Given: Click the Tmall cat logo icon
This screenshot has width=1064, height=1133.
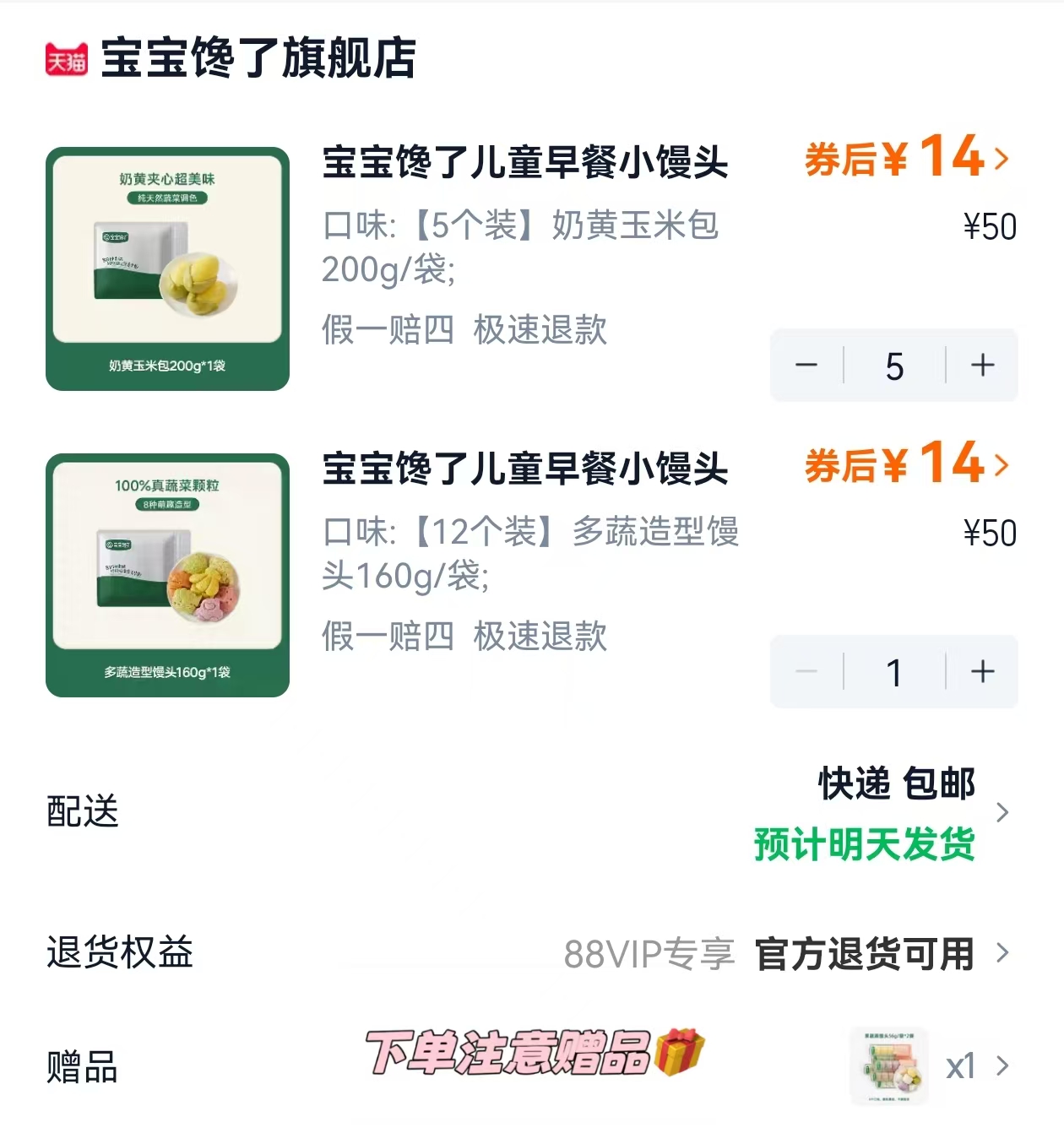Looking at the screenshot, I should point(66,56).
